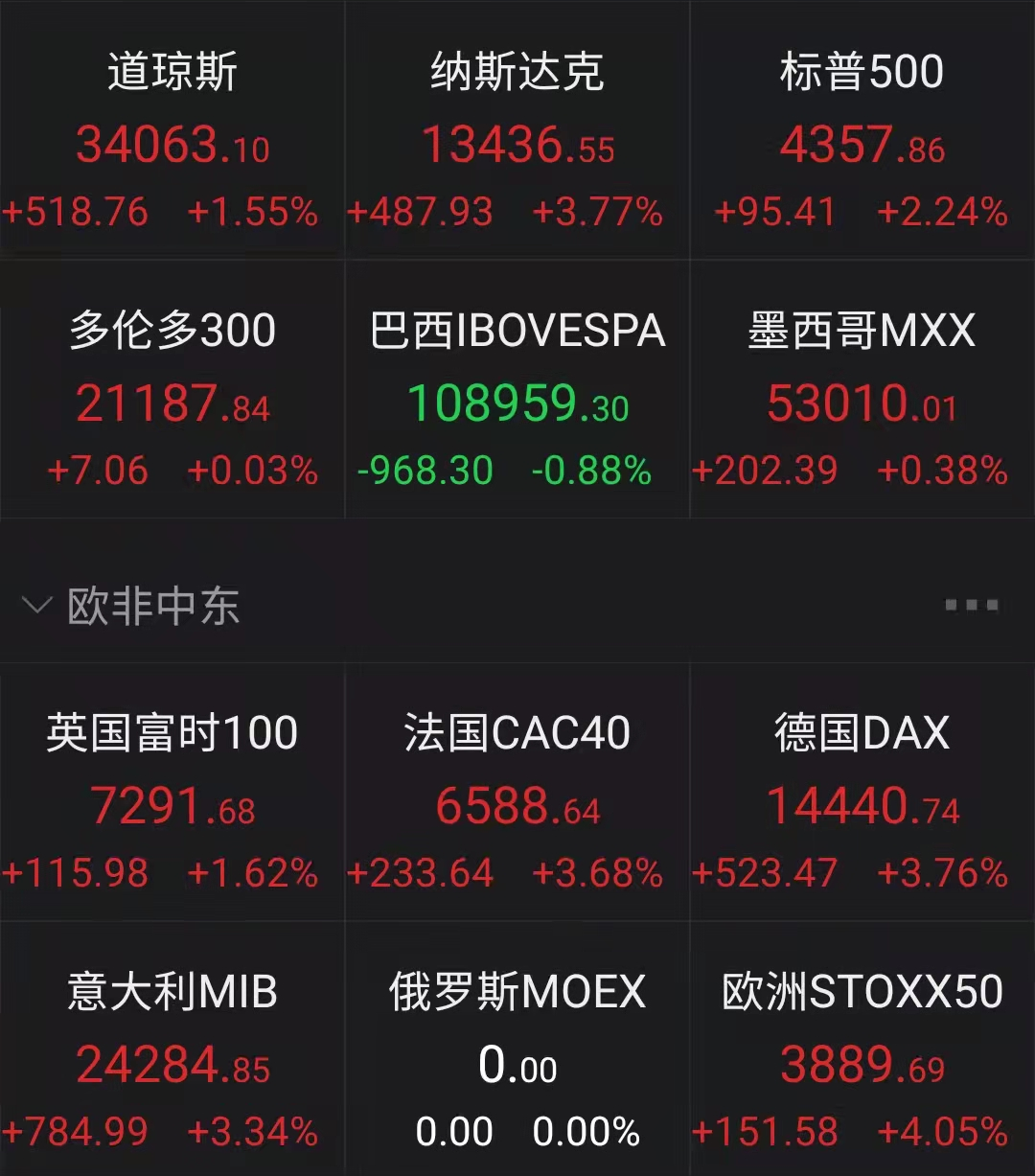The height and width of the screenshot is (1176, 1035).
Task: View details for 标普500
Action: (x=861, y=129)
